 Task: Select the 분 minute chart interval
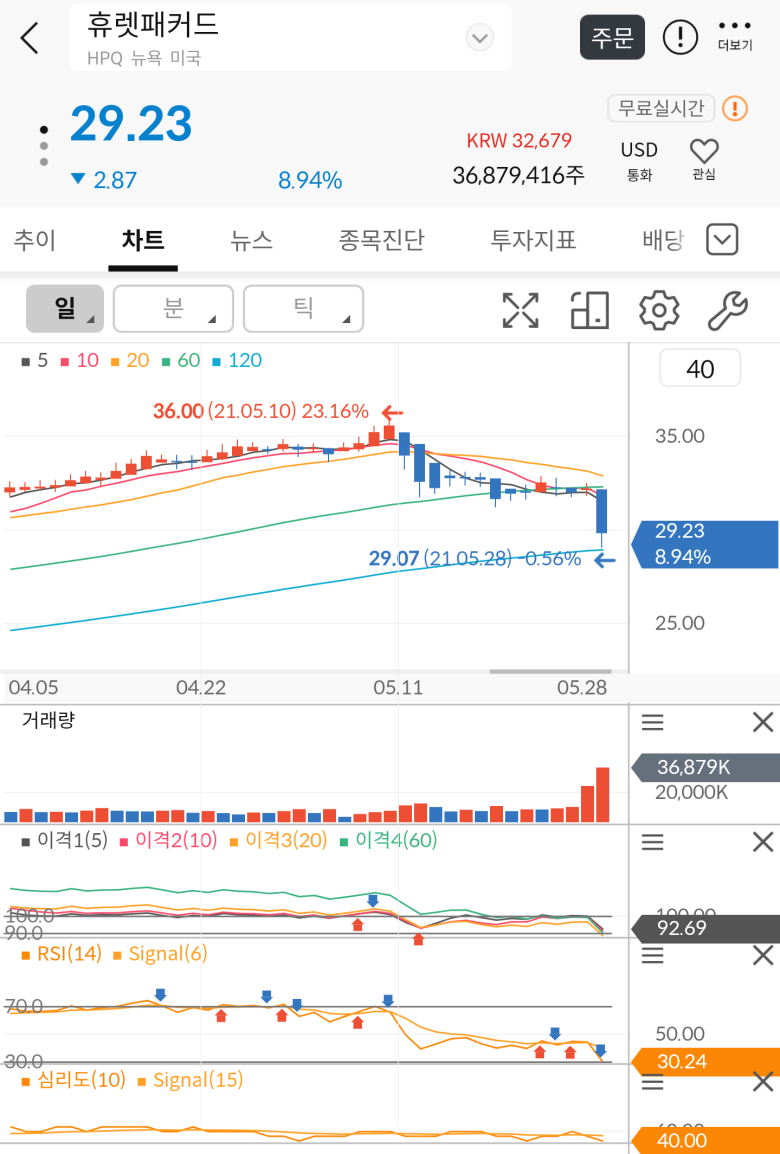(173, 308)
